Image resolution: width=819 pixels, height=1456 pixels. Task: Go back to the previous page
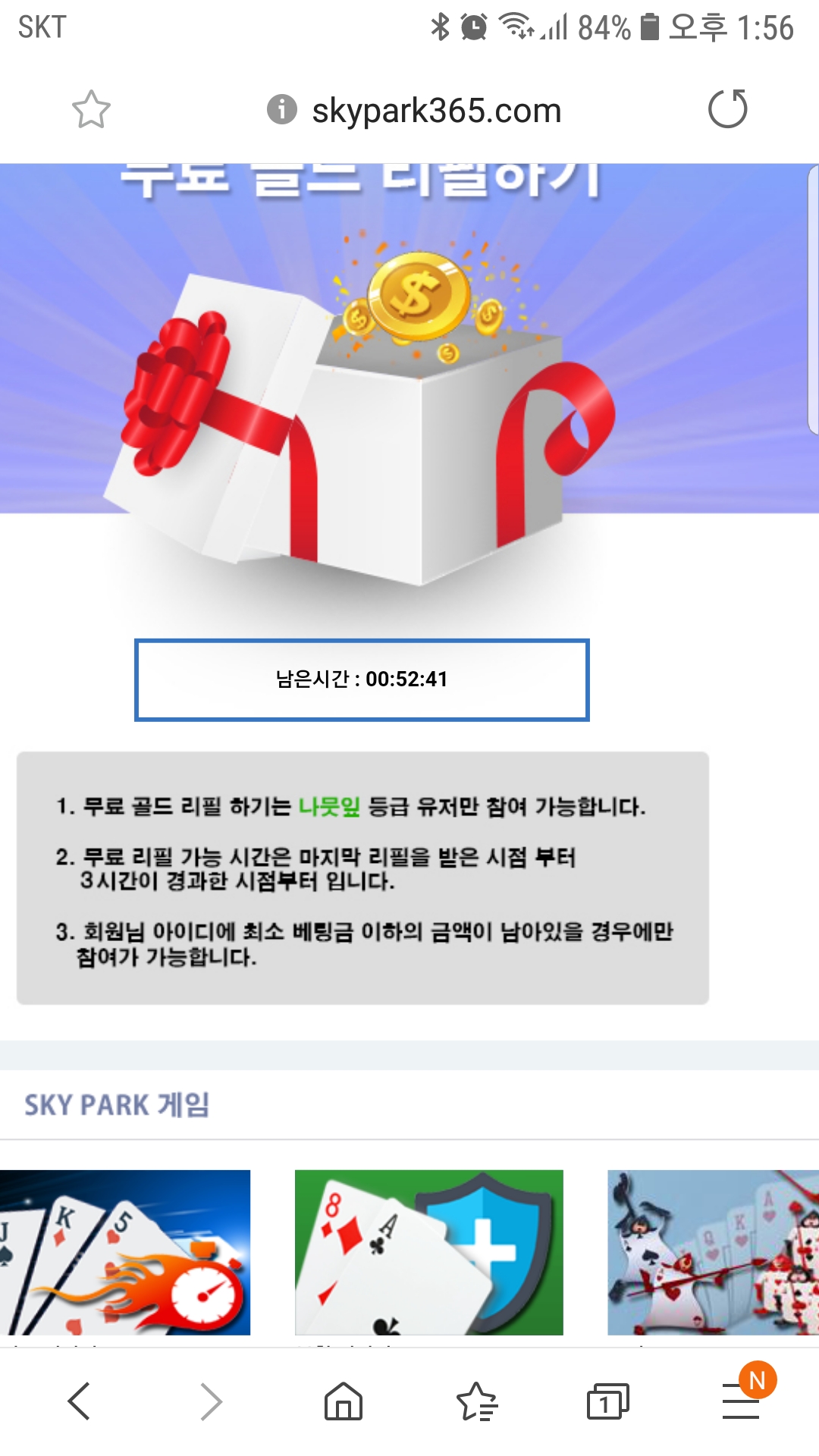(79, 1401)
